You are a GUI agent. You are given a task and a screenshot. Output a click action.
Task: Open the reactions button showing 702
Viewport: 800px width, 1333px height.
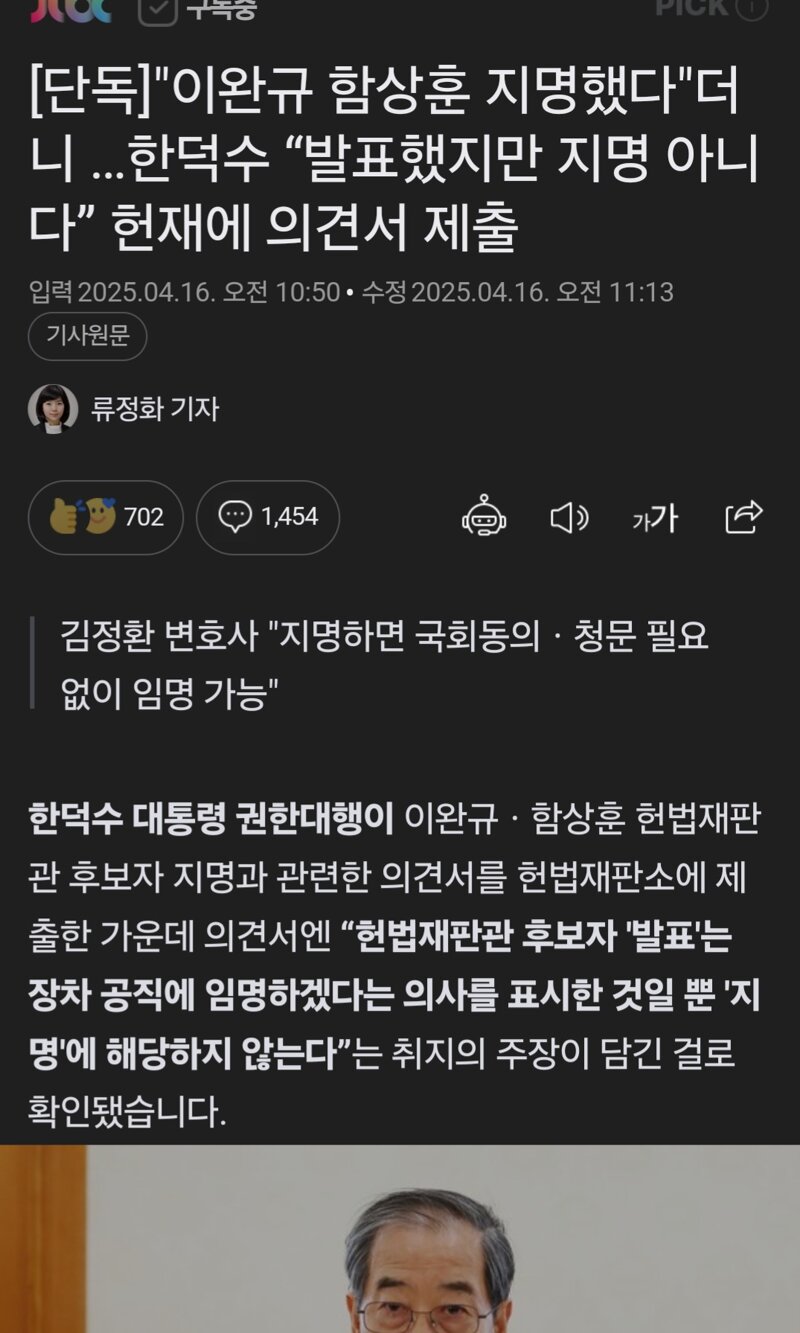[x=106, y=517]
